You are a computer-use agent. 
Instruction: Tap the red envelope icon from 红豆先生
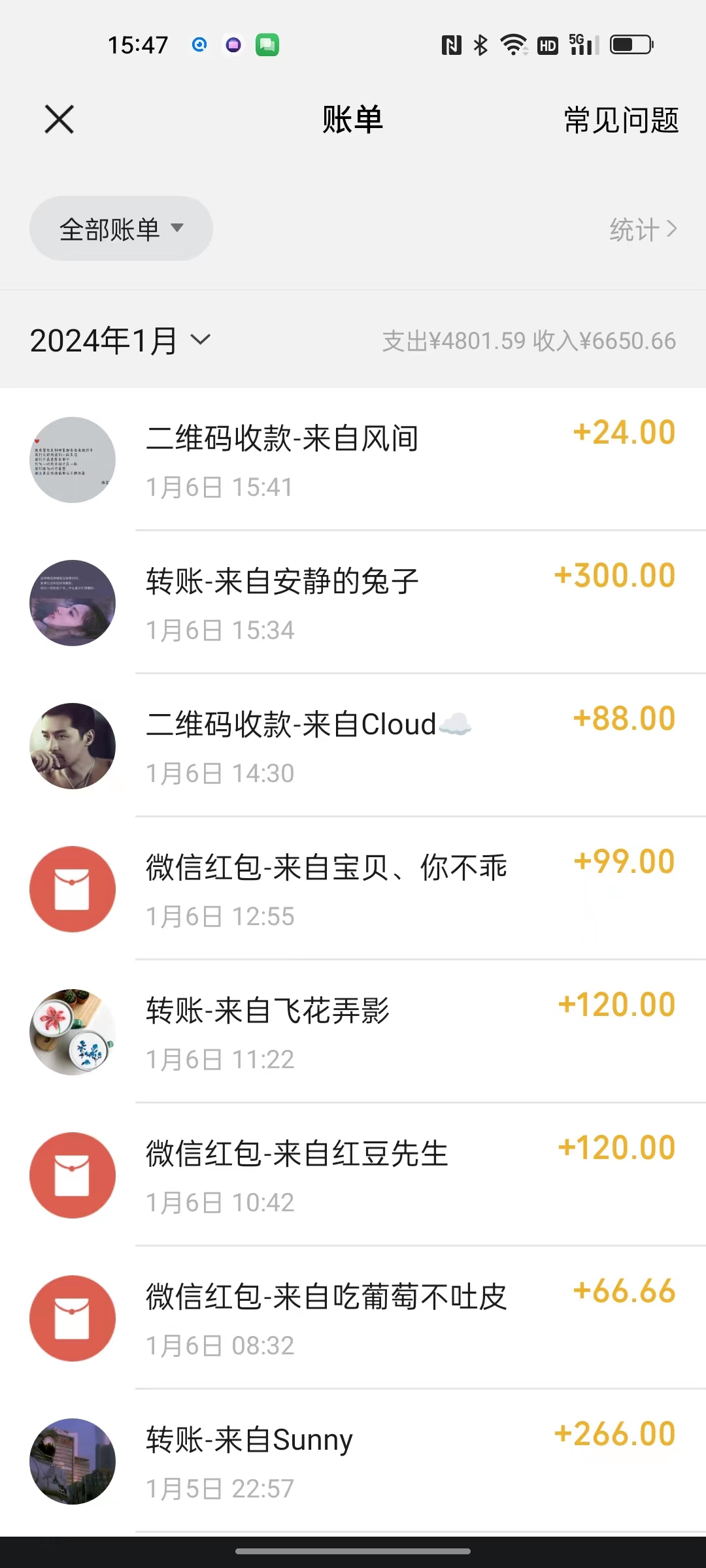(x=73, y=1175)
